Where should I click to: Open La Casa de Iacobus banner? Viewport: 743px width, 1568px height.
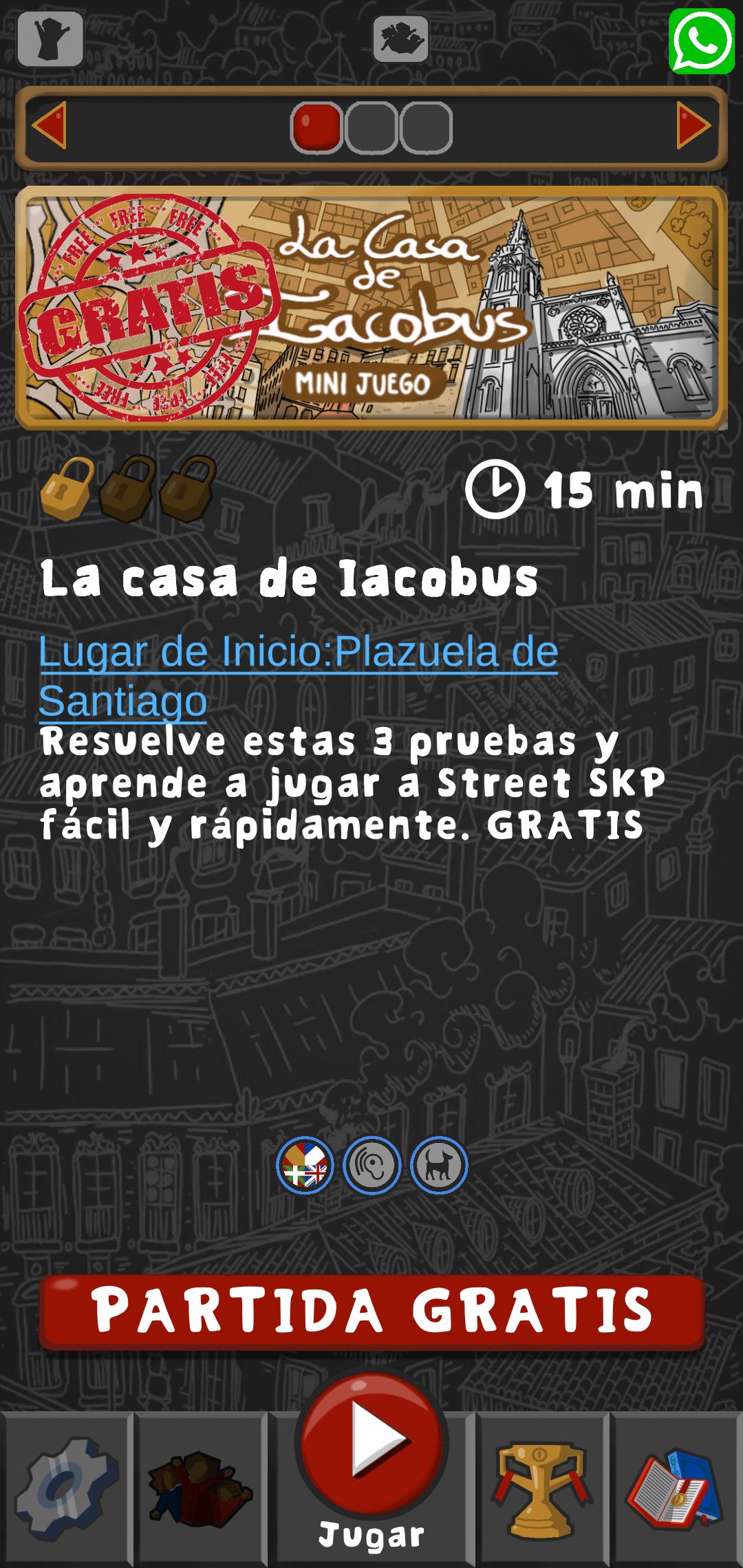[x=371, y=307]
